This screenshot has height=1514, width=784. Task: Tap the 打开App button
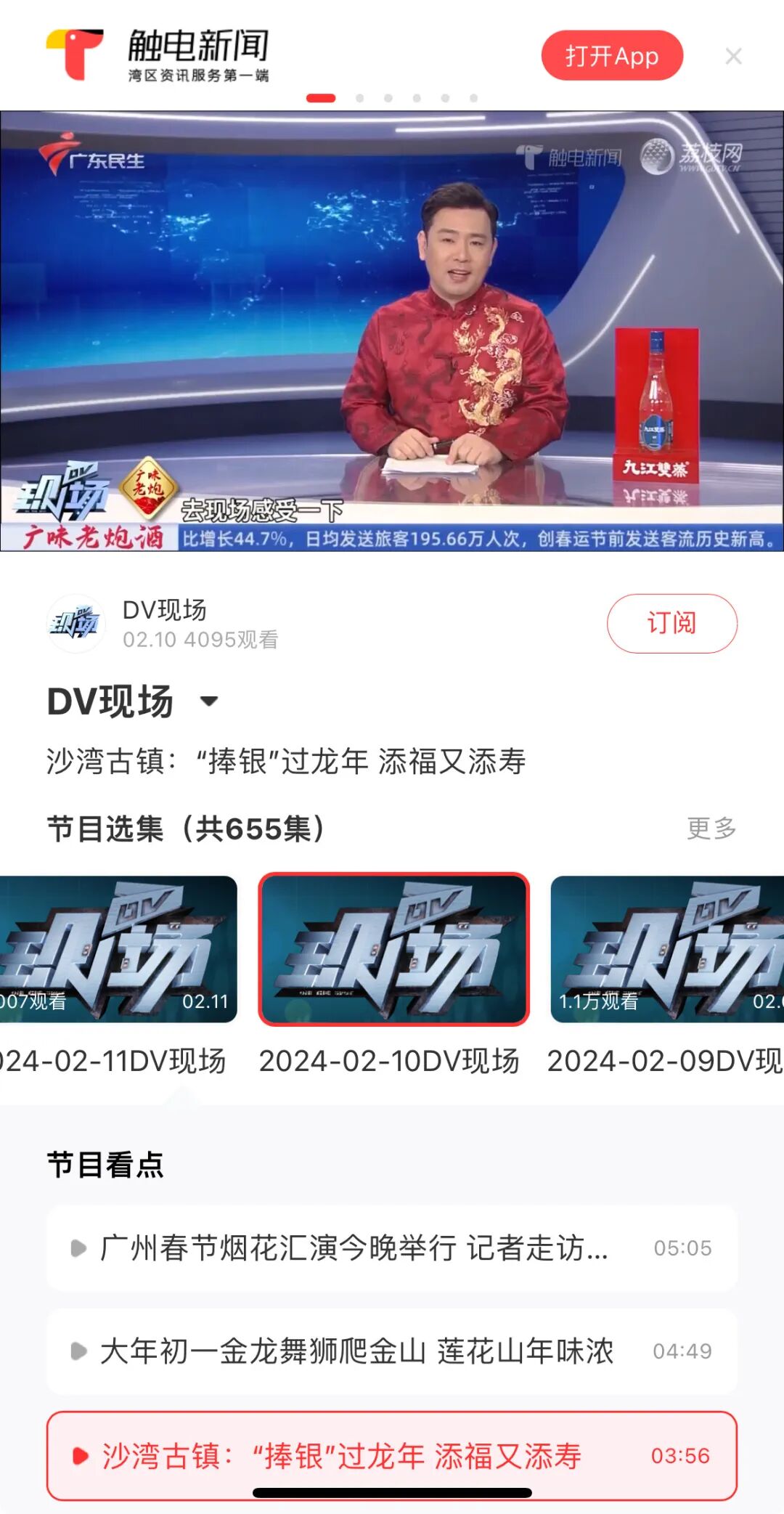(x=612, y=55)
